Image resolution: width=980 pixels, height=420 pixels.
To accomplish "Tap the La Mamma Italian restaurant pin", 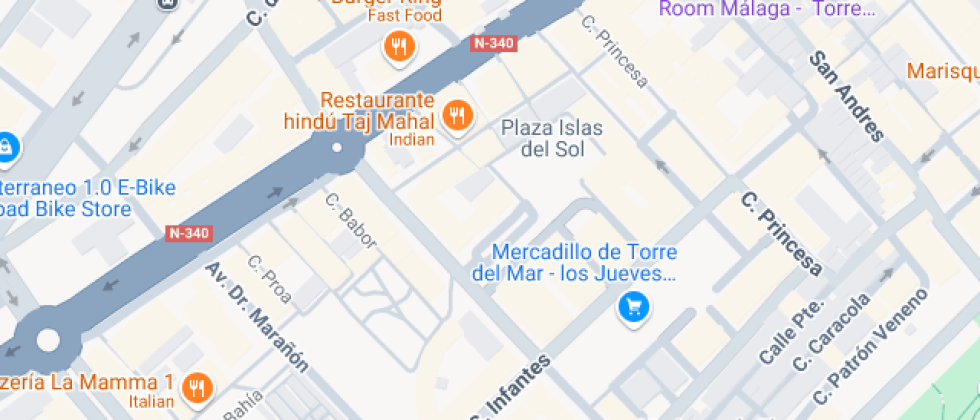I will point(198,386).
